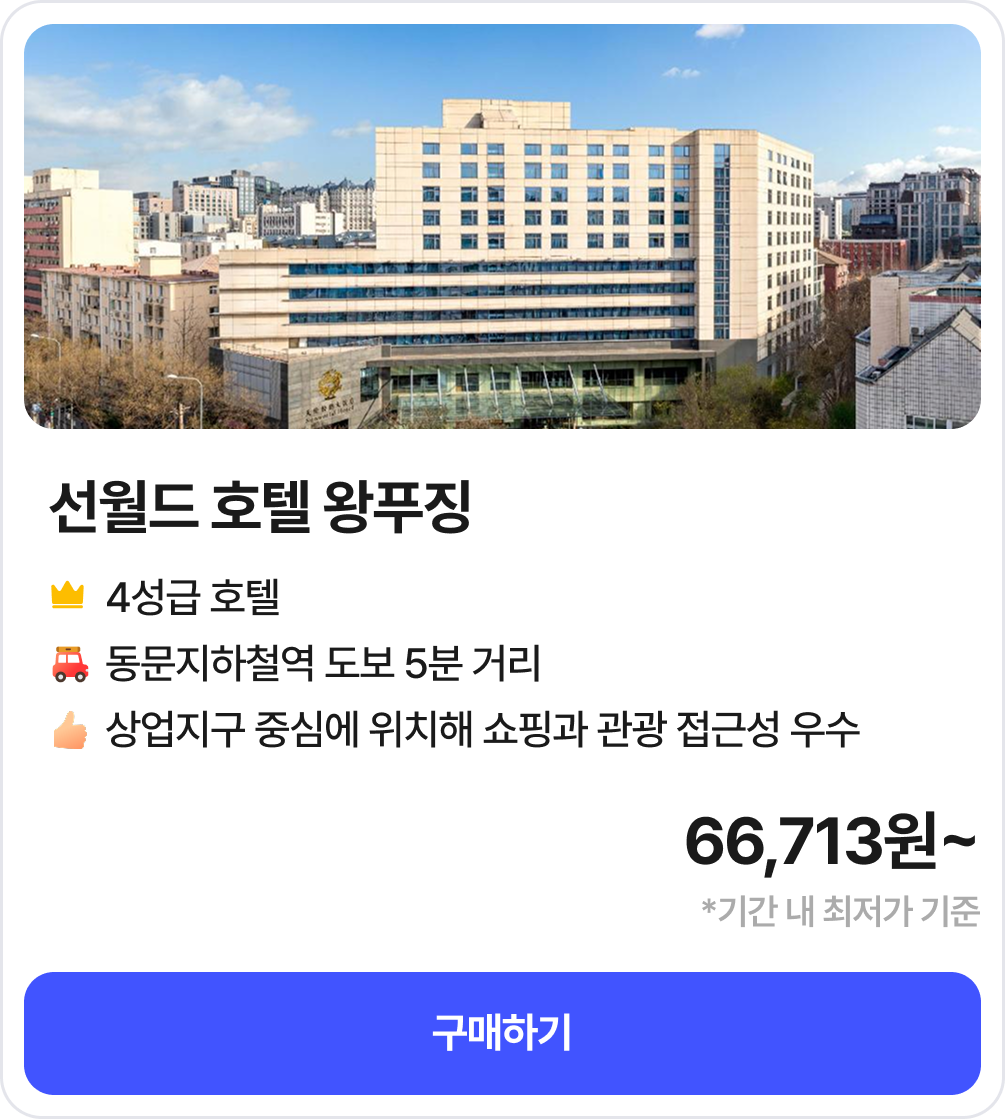Image resolution: width=1005 pixels, height=1119 pixels.
Task: Open the 선월드 호텔 왕푸징 hotel photo
Action: pyautogui.click(x=502, y=227)
